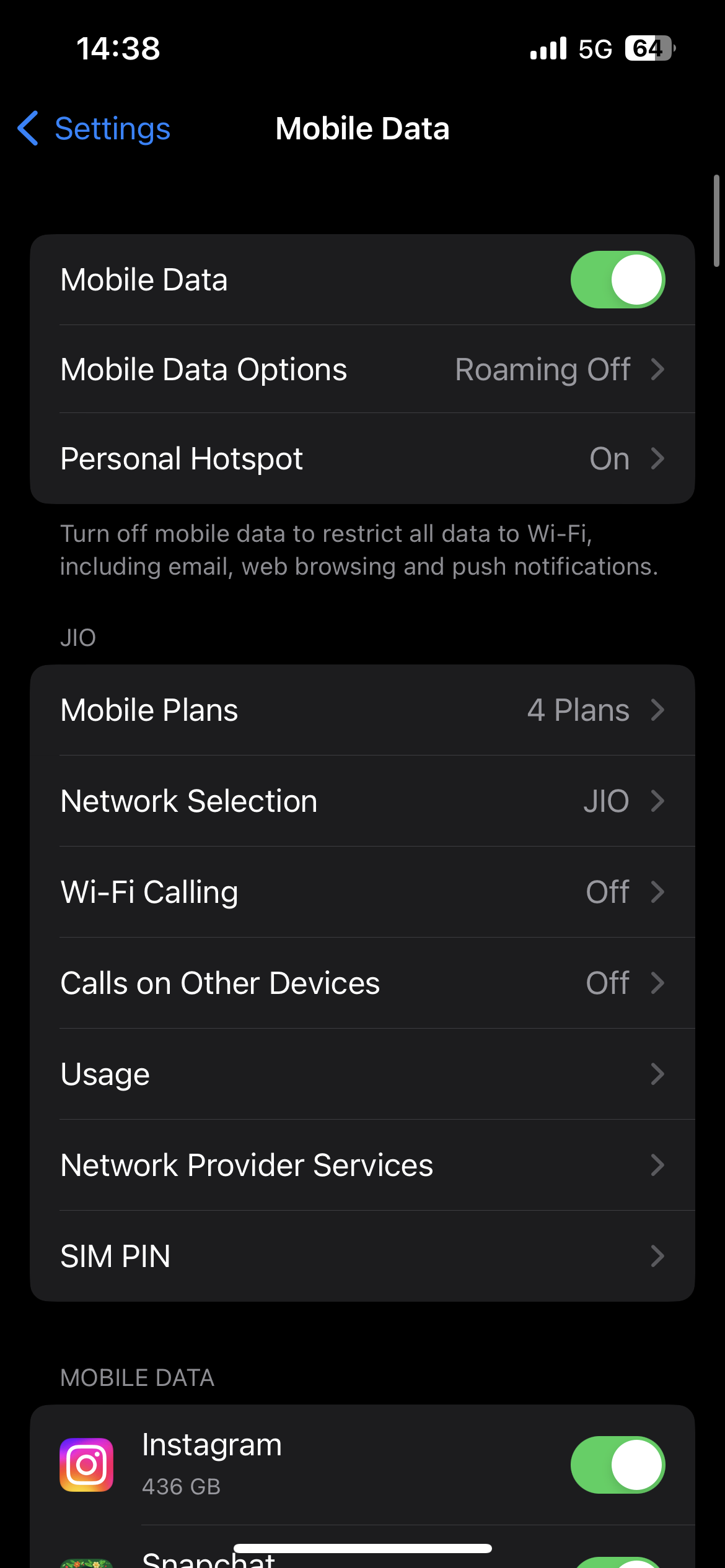Viewport: 725px width, 1568px height.
Task: Tap the signal strength bars
Action: (x=548, y=48)
